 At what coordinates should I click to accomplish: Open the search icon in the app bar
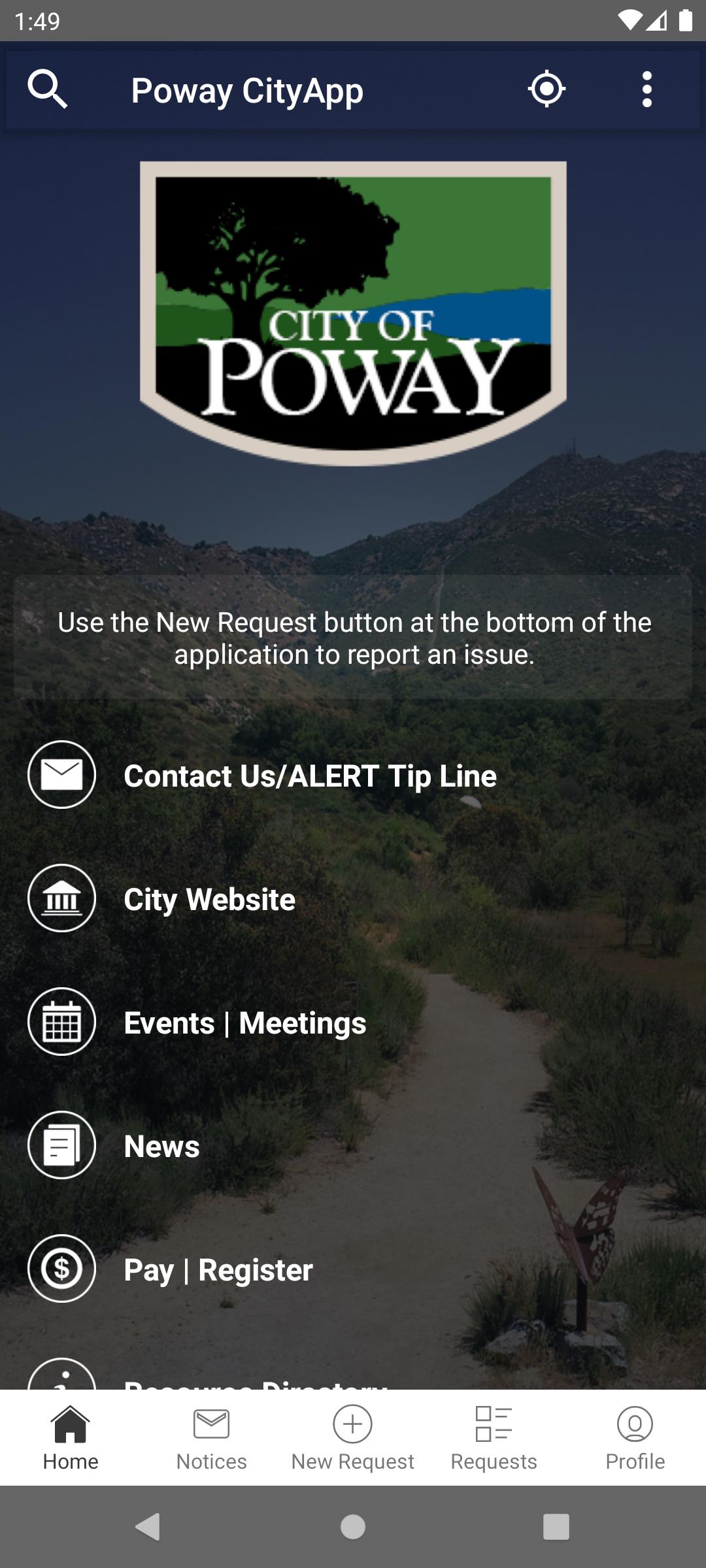47,90
